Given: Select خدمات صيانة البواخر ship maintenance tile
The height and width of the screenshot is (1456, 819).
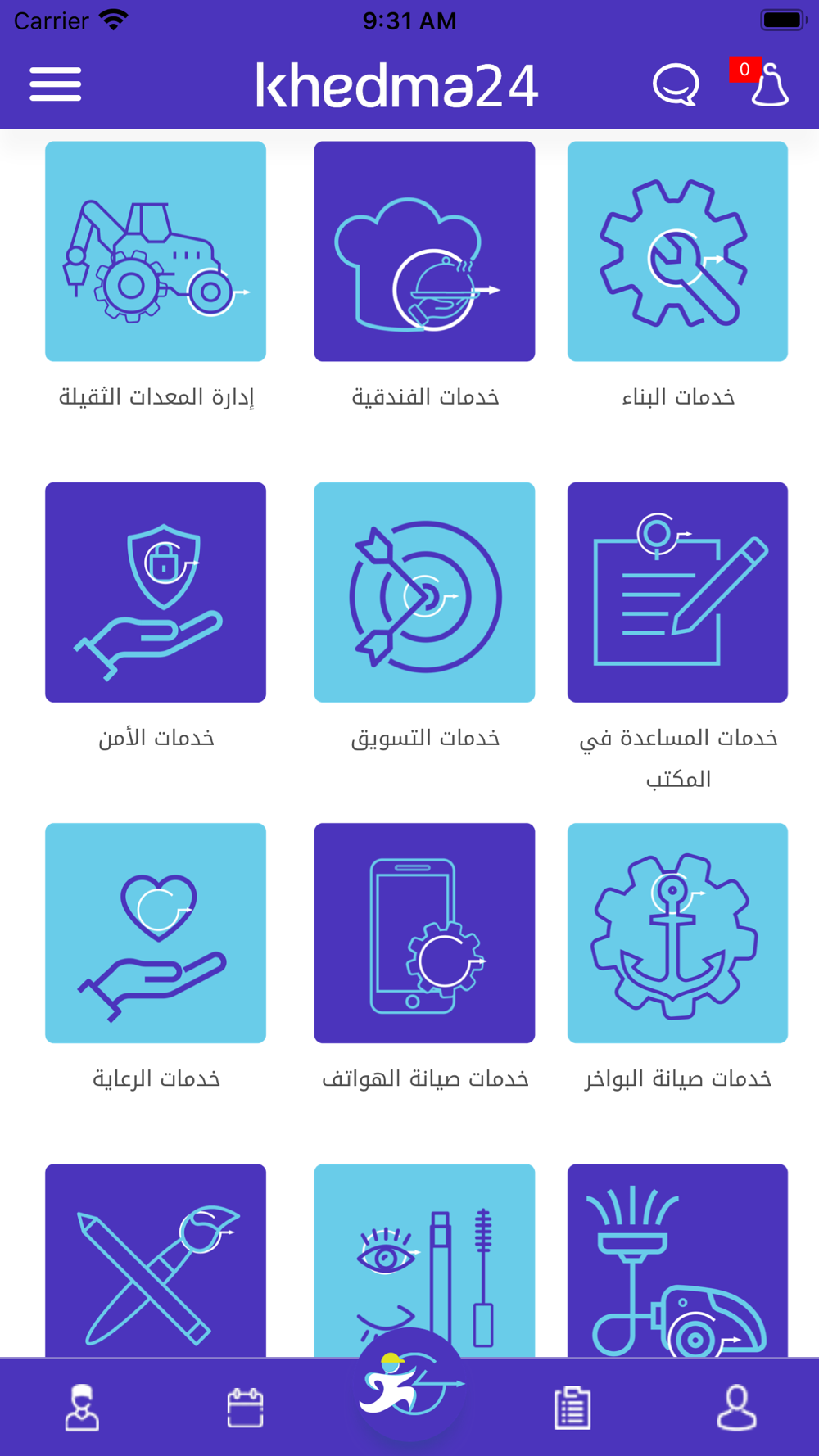Looking at the screenshot, I should pos(677,933).
